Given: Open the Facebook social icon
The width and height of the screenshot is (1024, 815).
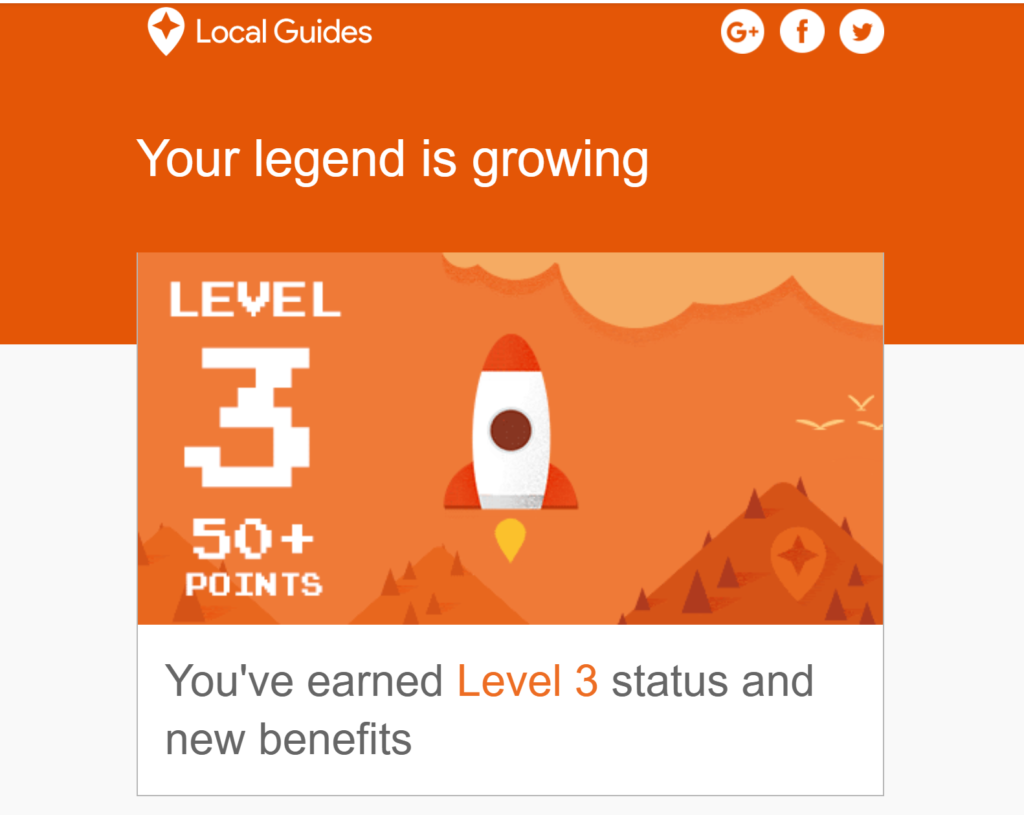Looking at the screenshot, I should click(802, 32).
